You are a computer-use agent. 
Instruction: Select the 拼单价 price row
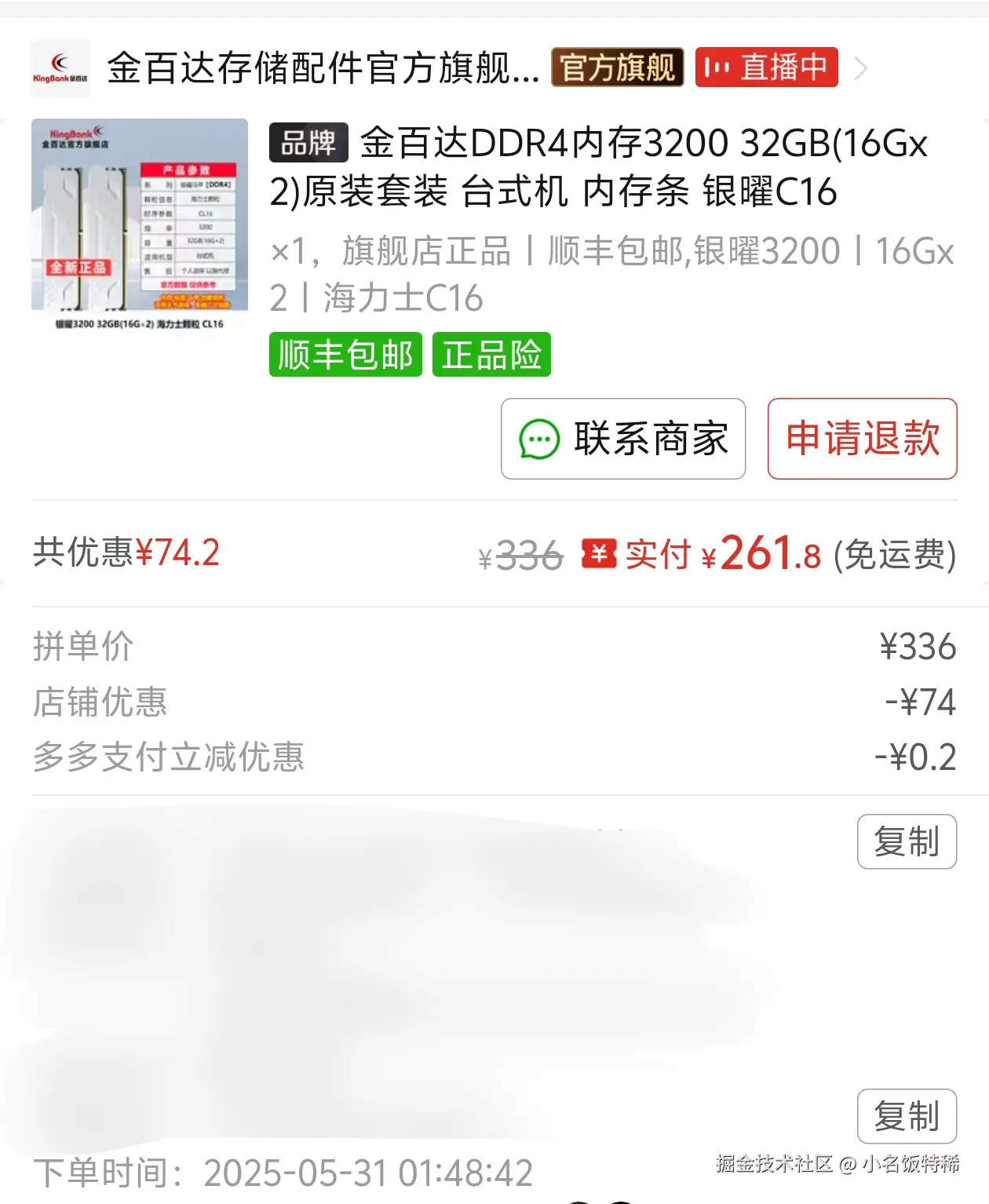(x=81, y=647)
